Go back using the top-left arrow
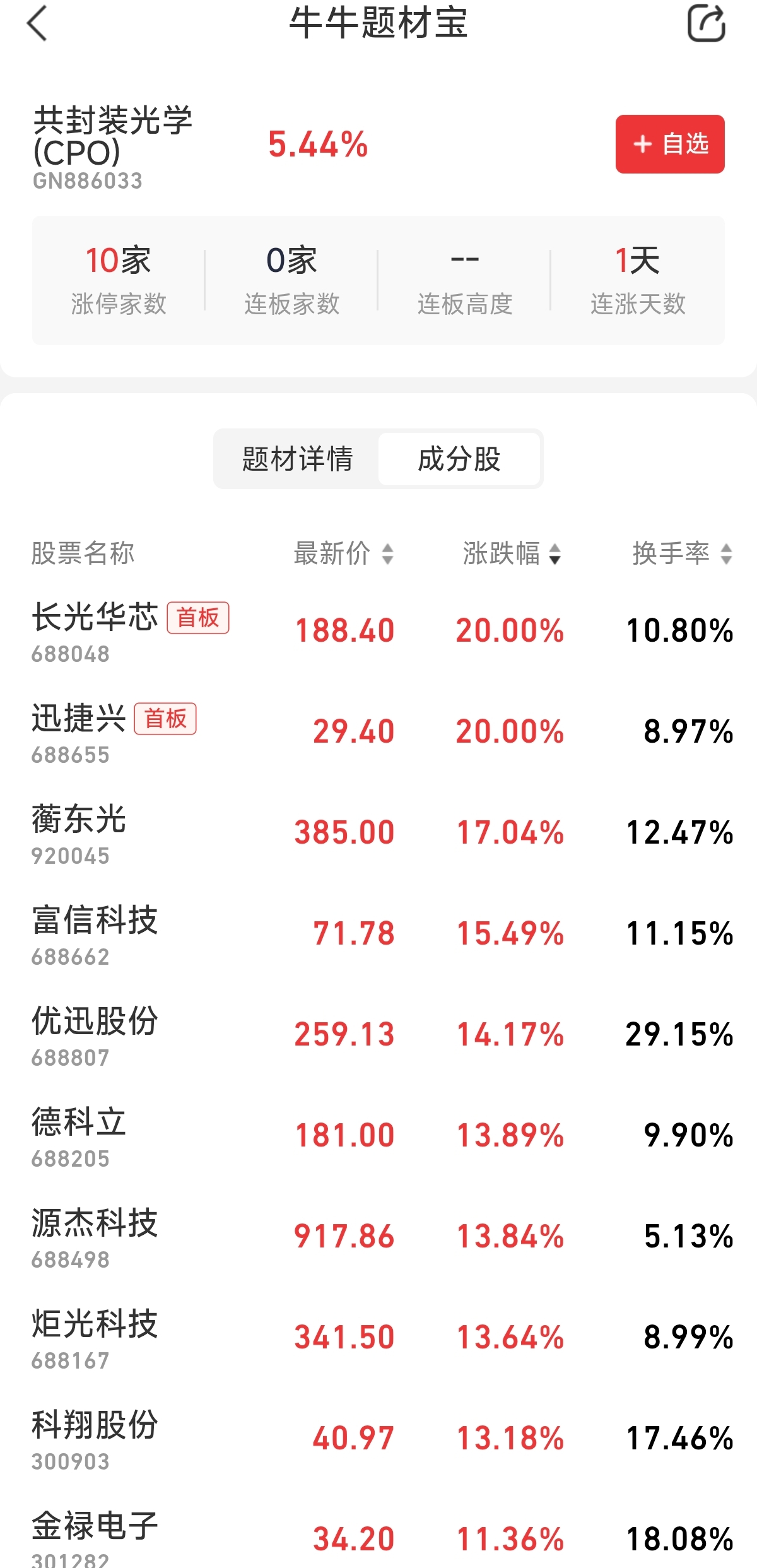 38,24
